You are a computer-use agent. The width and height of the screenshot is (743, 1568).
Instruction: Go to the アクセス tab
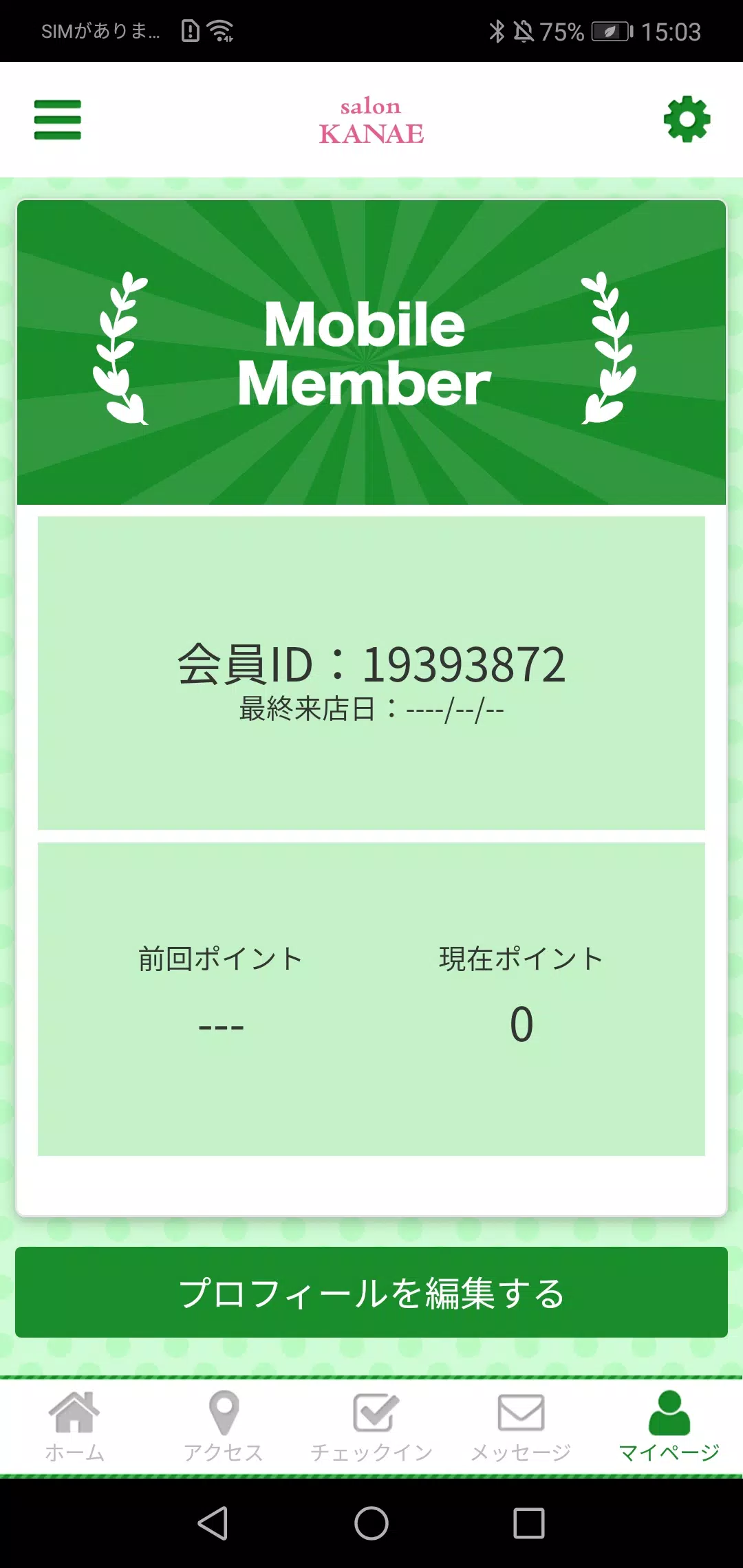pos(224,1426)
